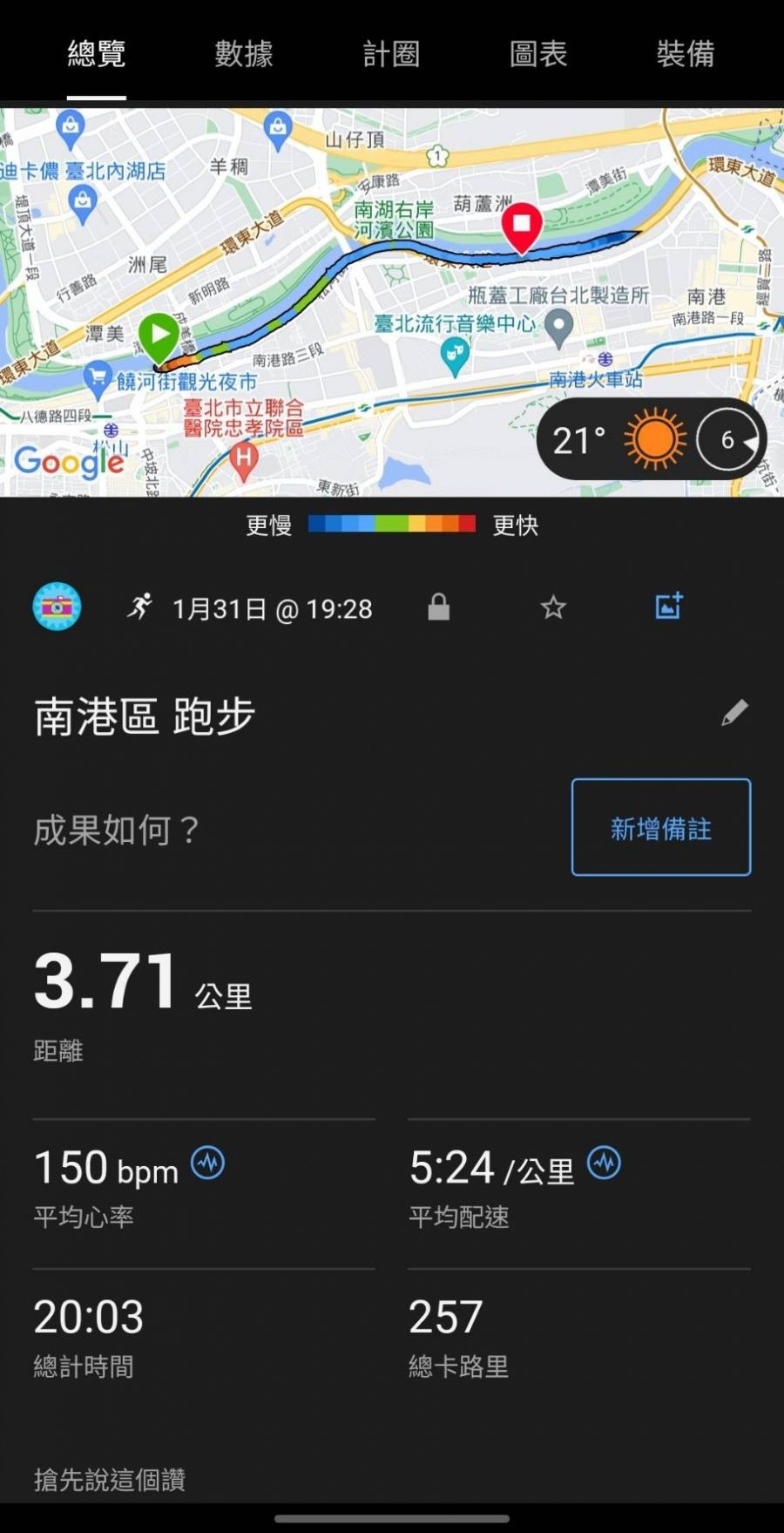View average pace insight icon
Screen dimensions: 784x1533
click(x=604, y=1163)
